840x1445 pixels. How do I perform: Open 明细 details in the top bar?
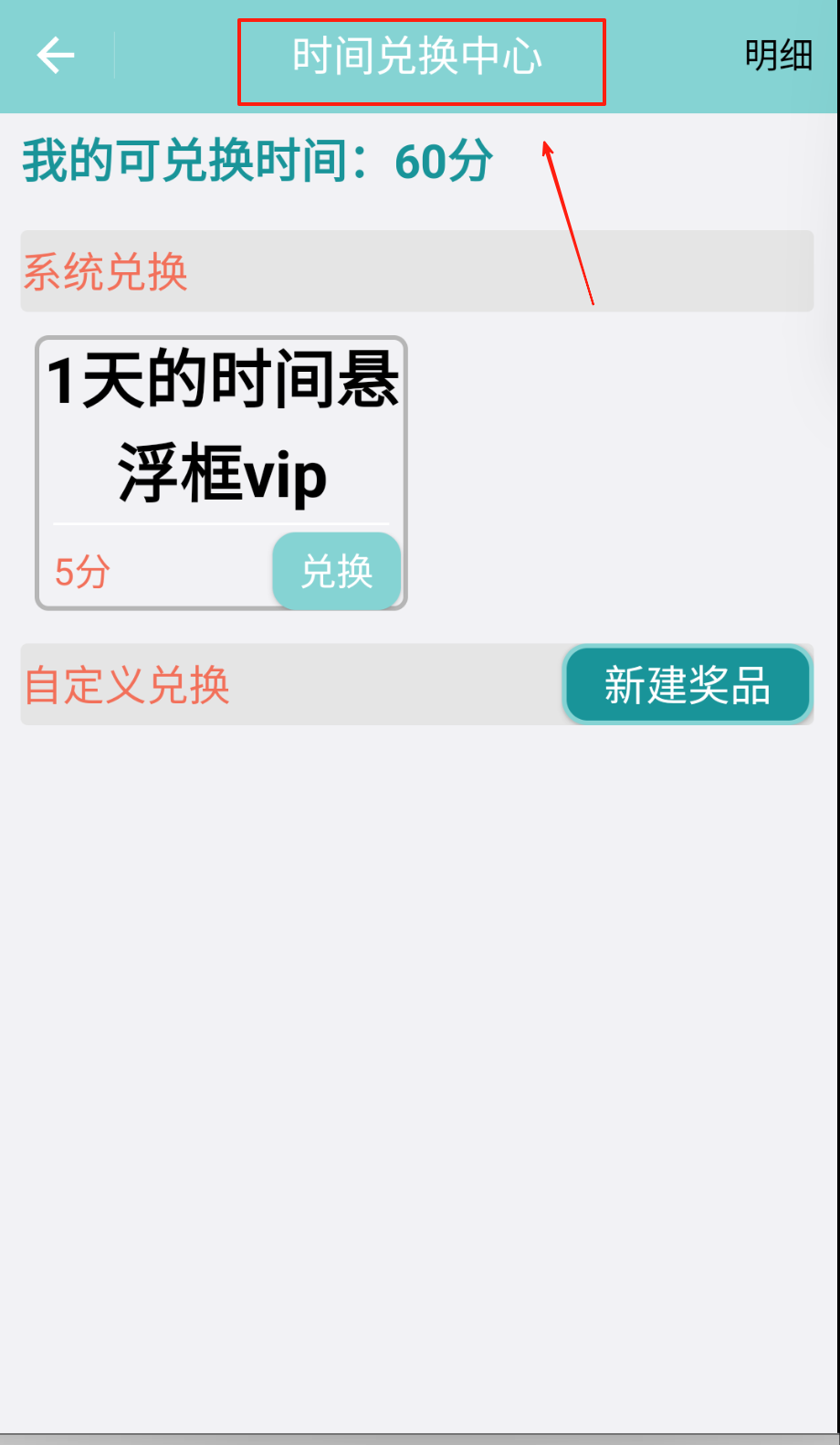778,56
